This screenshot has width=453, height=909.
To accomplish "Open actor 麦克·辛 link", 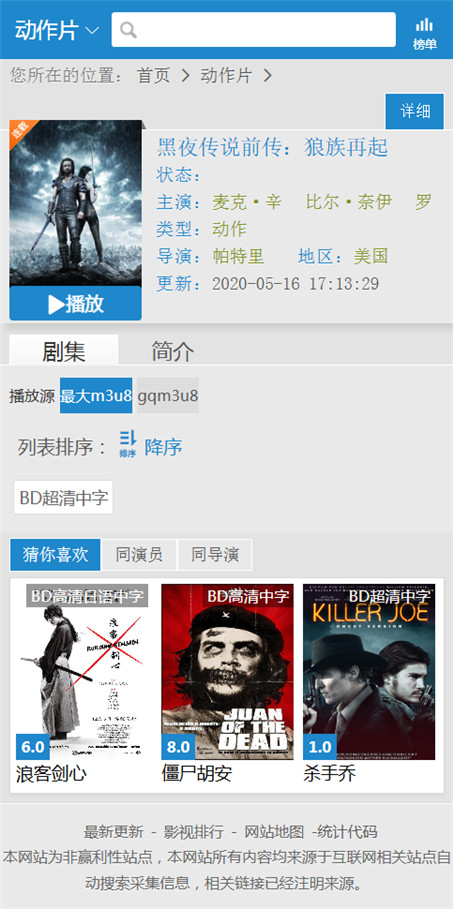I will pyautogui.click(x=247, y=202).
